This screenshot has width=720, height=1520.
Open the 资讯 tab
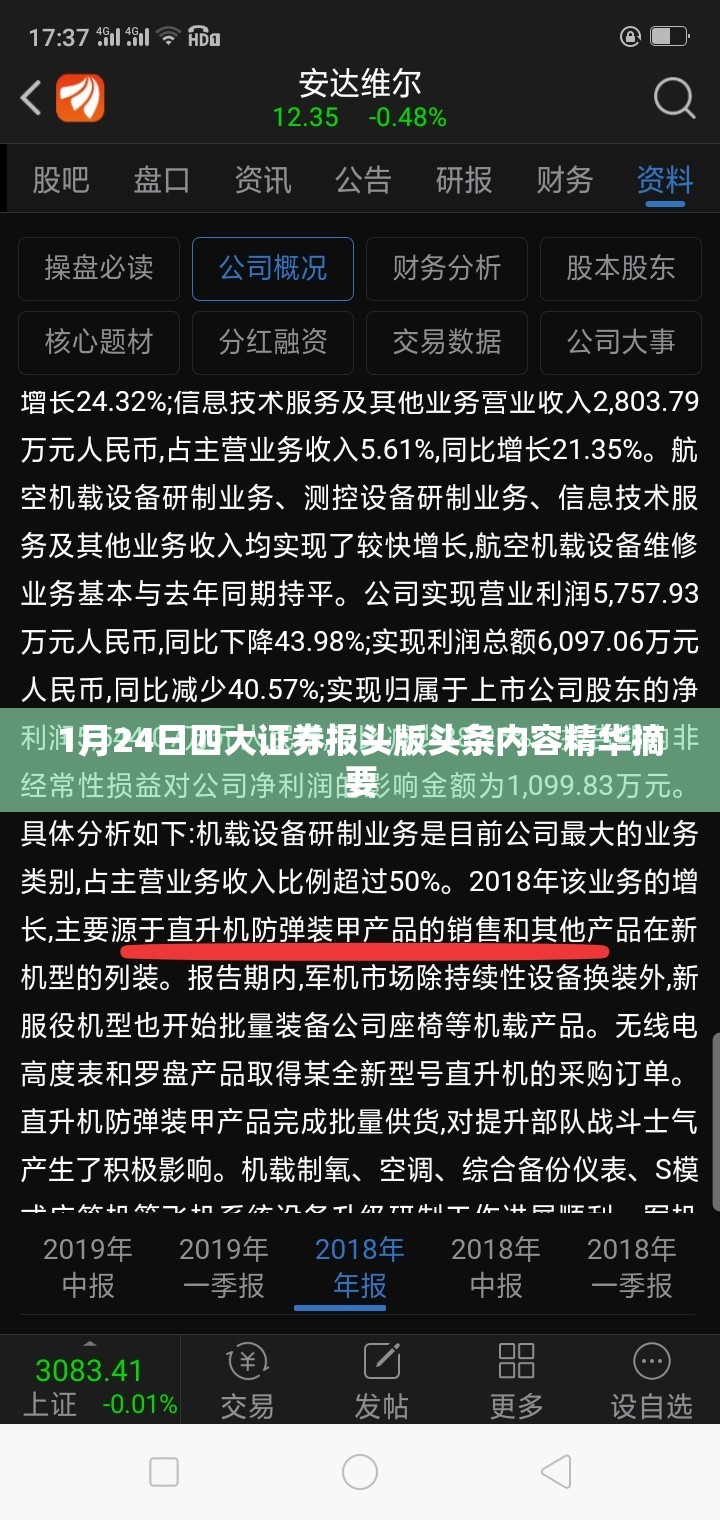(263, 179)
